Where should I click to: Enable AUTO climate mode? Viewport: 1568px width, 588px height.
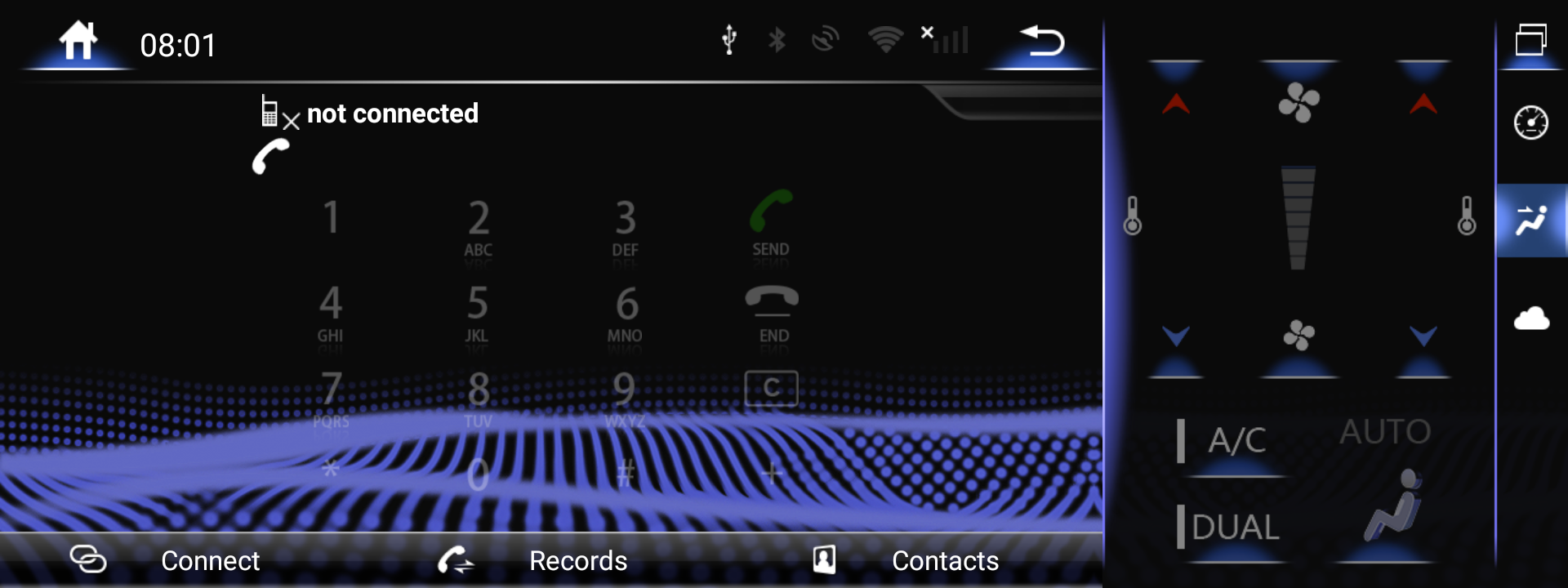pyautogui.click(x=1385, y=431)
